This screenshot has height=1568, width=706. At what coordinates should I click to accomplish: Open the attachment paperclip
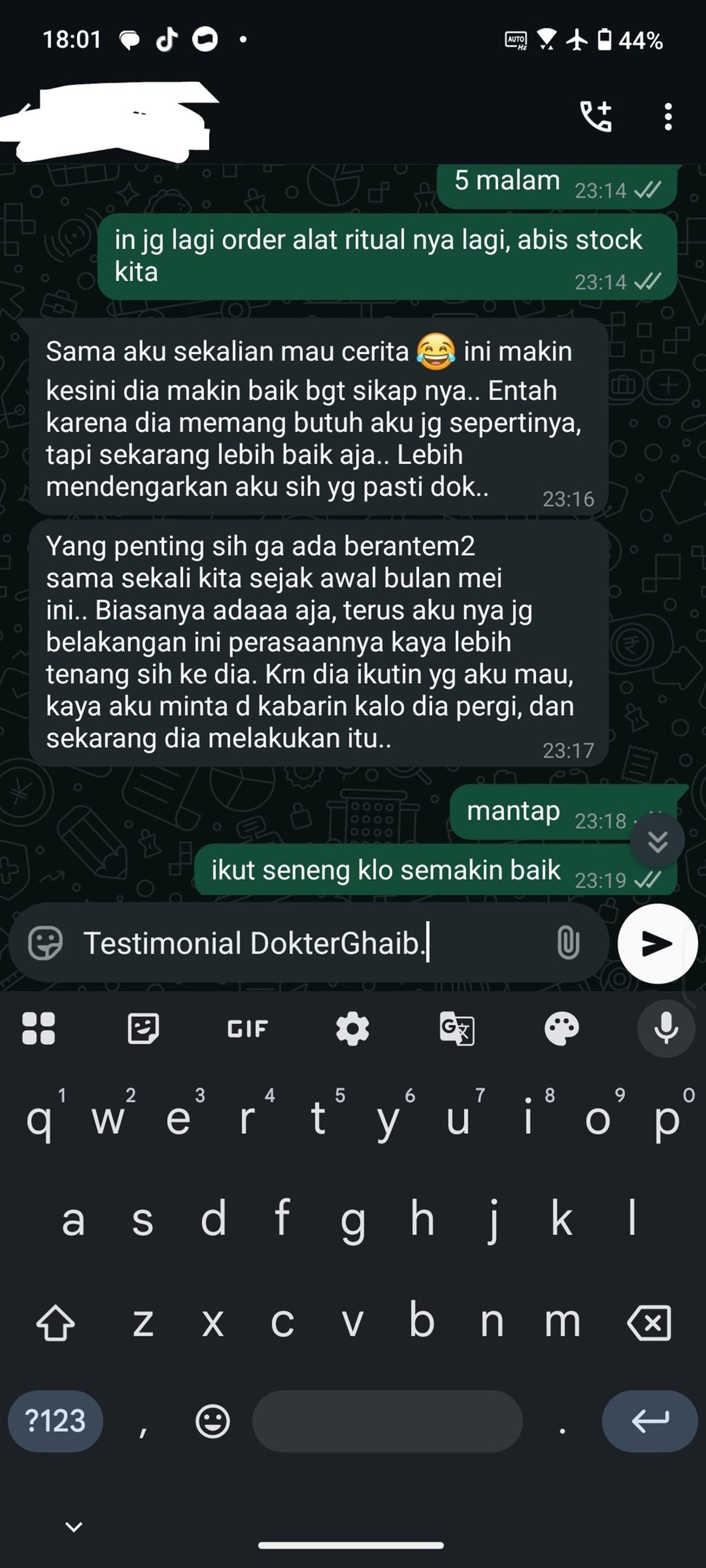pos(567,943)
